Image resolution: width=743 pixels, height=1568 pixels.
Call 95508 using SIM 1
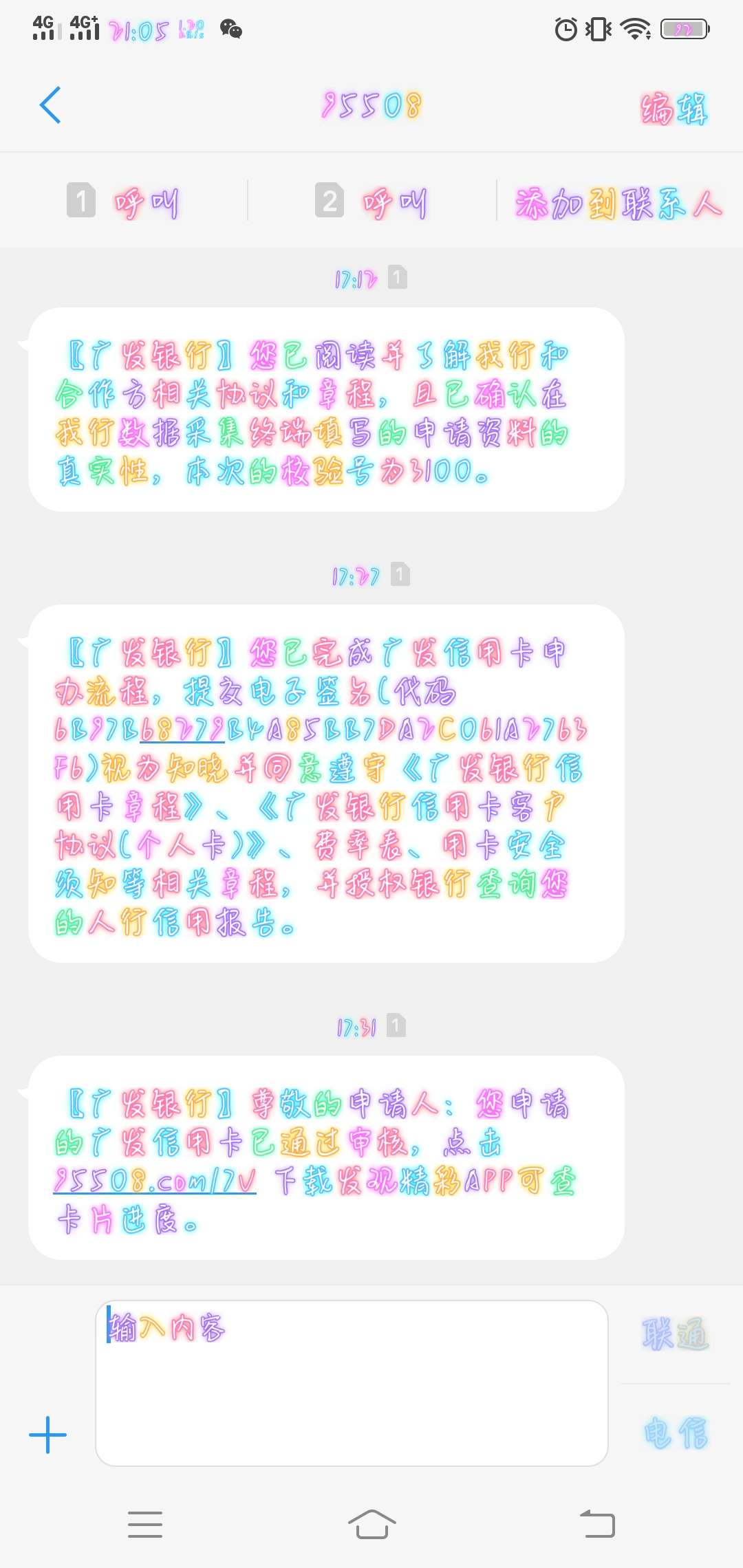tap(124, 202)
